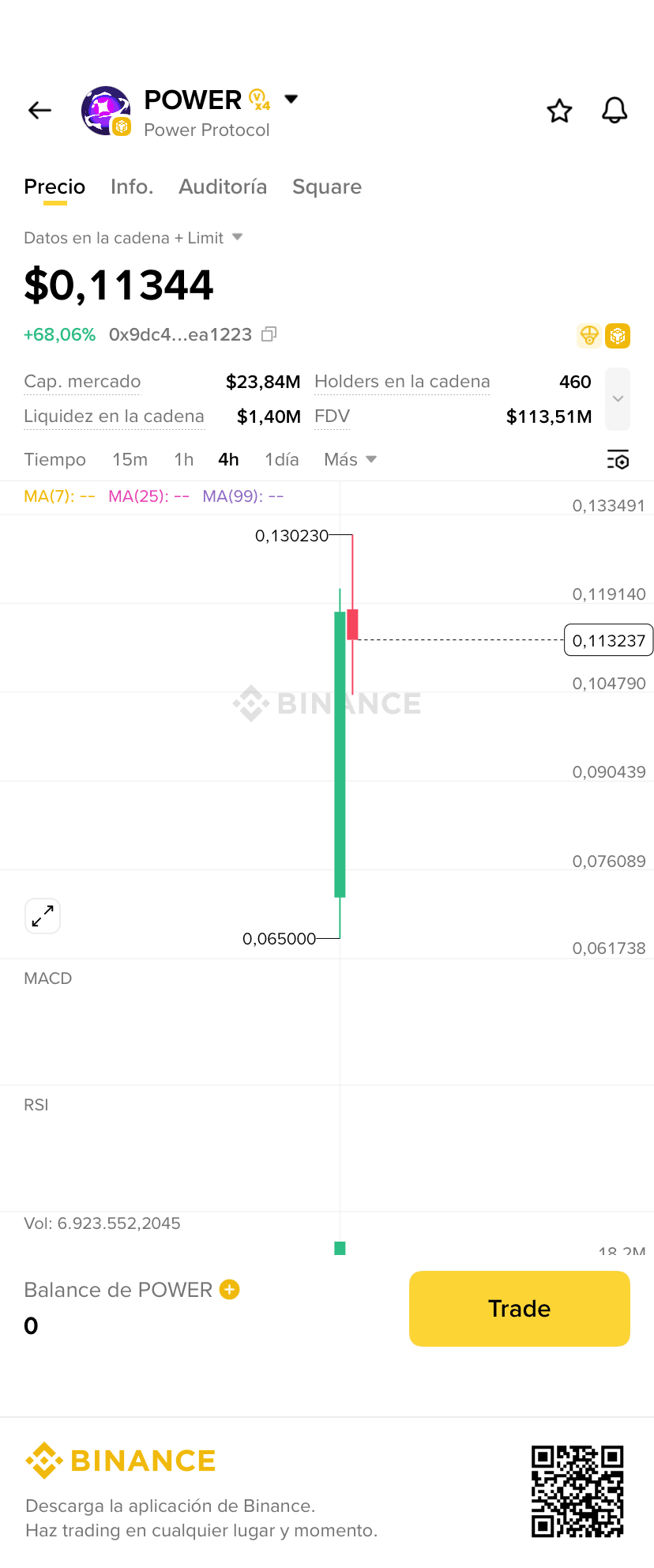This screenshot has height=1568, width=654.
Task: Select the 1h chart interval
Action: click(x=183, y=459)
